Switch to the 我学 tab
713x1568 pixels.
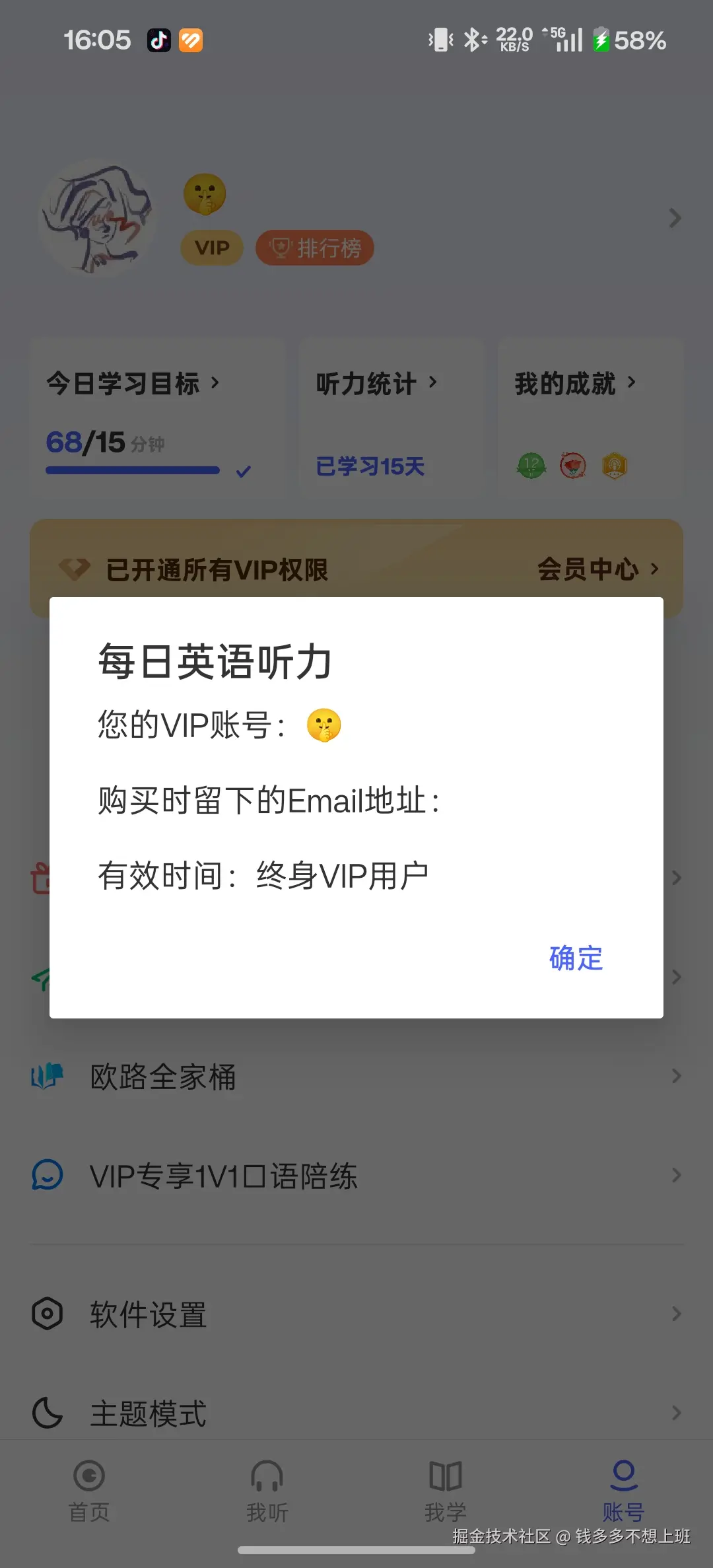(446, 1493)
